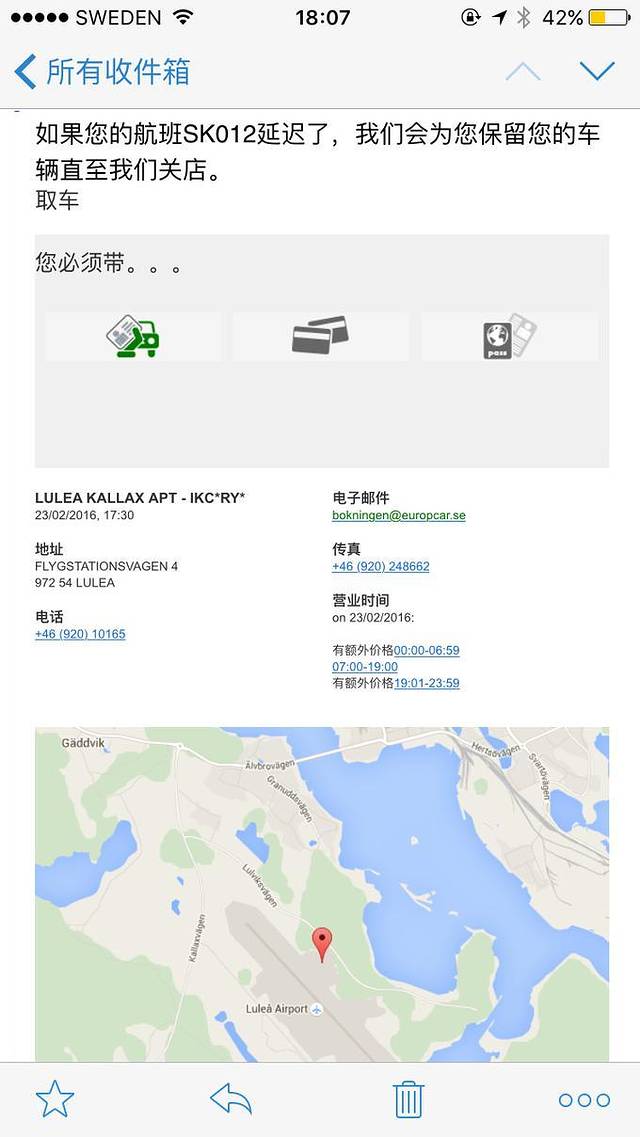Viewport: 640px width, 1137px height.
Task: Tap the 00:00-06:59 time link
Action: click(426, 650)
